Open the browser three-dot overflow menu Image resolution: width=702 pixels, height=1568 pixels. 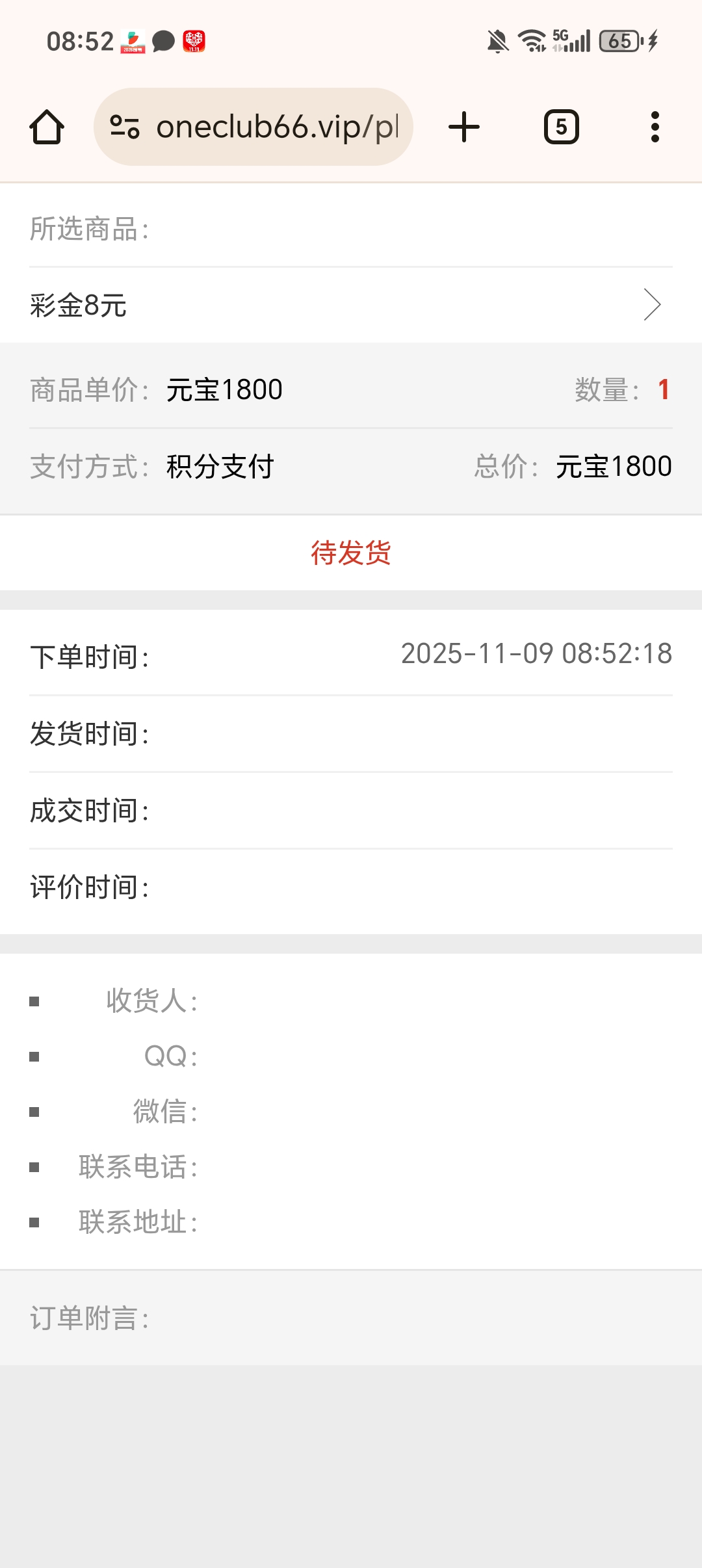[655, 127]
